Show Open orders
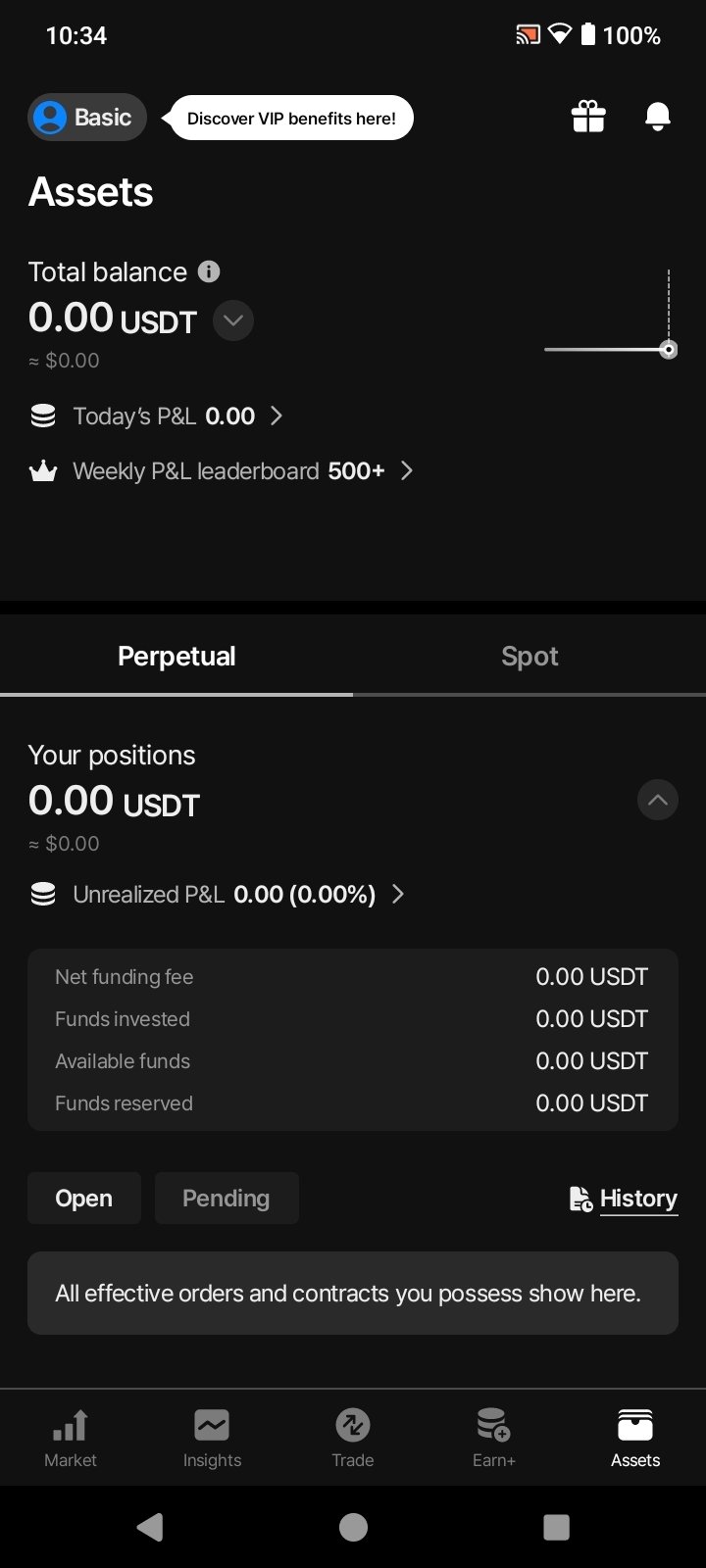 (84, 1199)
